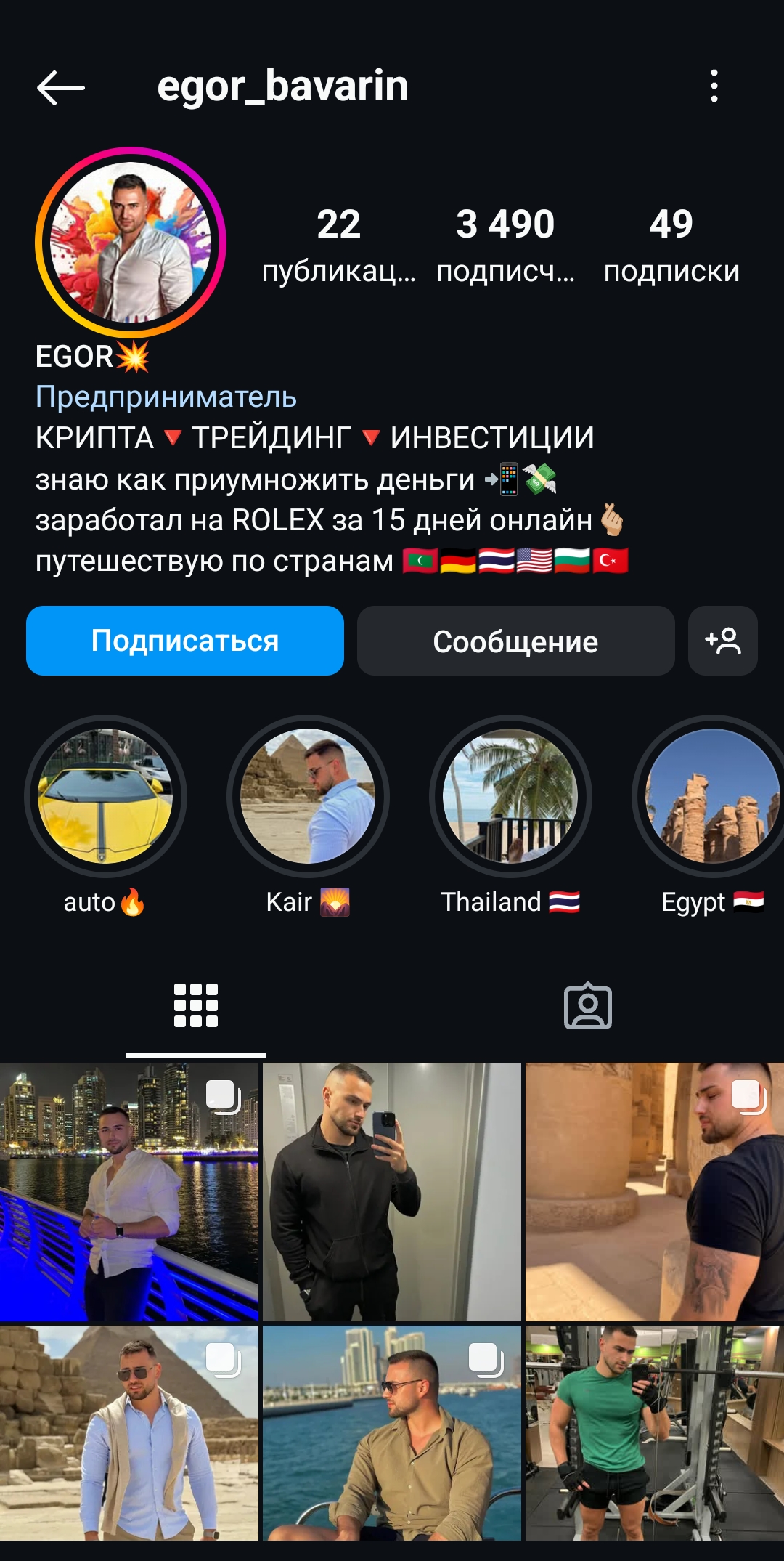784x1561 pixels.
Task: Go back using the arrow icon
Action: [62, 87]
